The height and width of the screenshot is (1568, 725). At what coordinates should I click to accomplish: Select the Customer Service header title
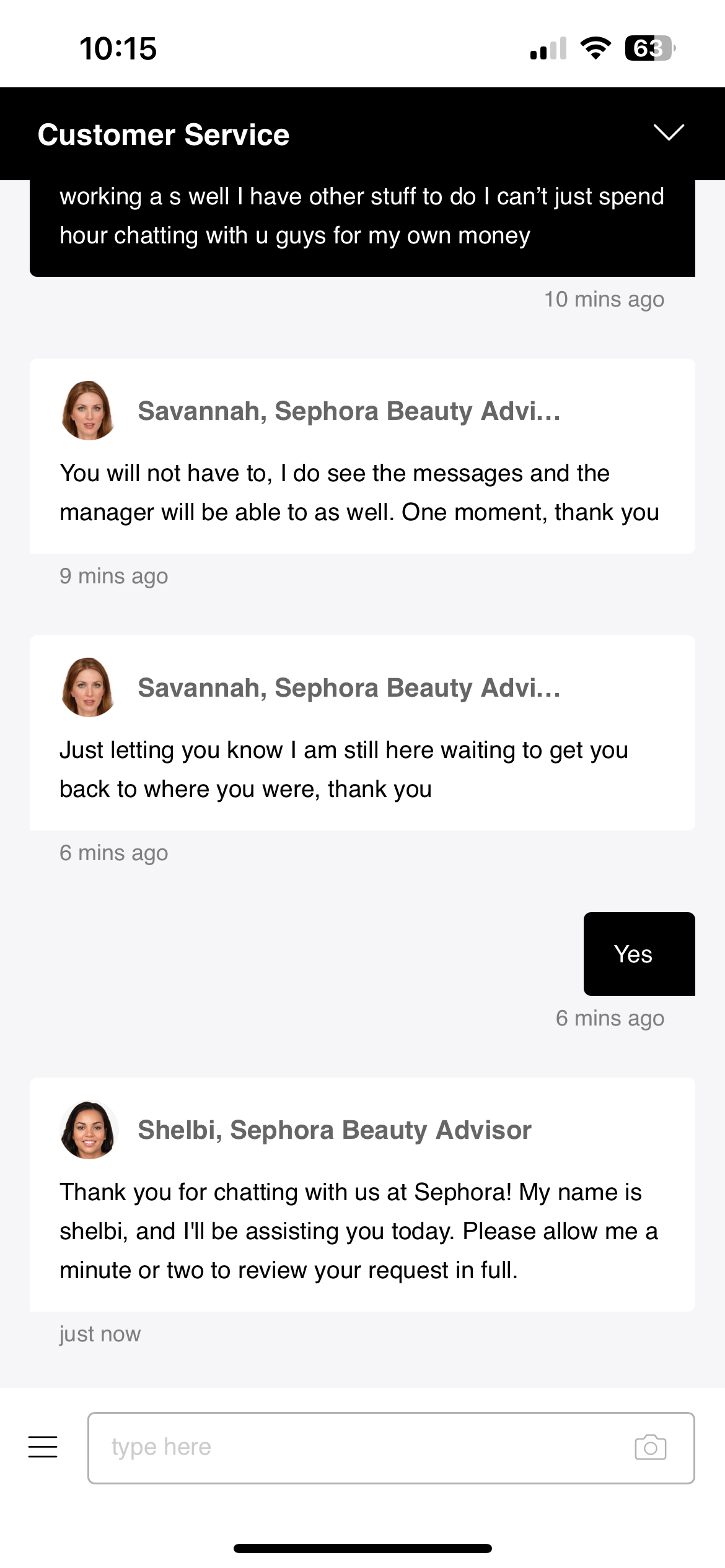[x=165, y=134]
